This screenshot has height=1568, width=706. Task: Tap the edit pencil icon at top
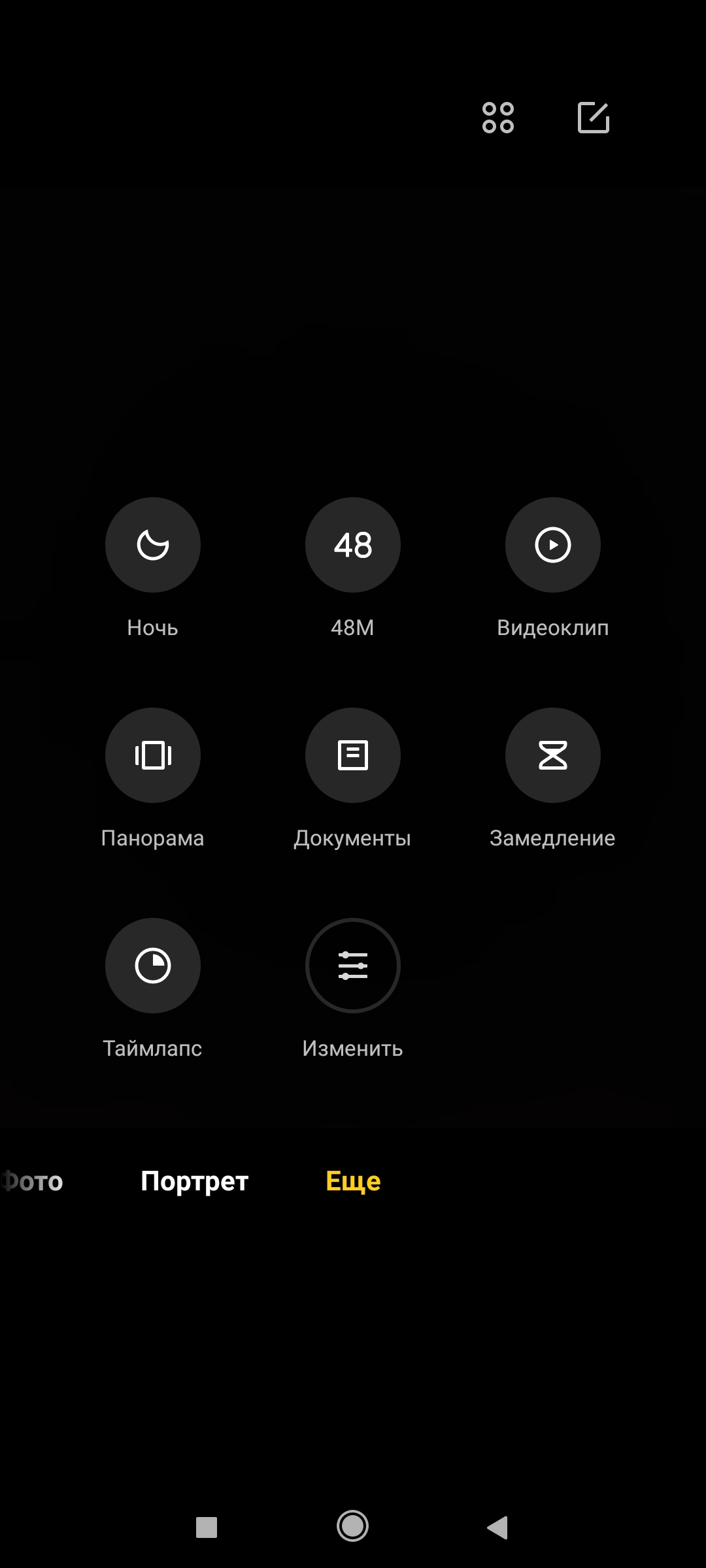tap(594, 118)
